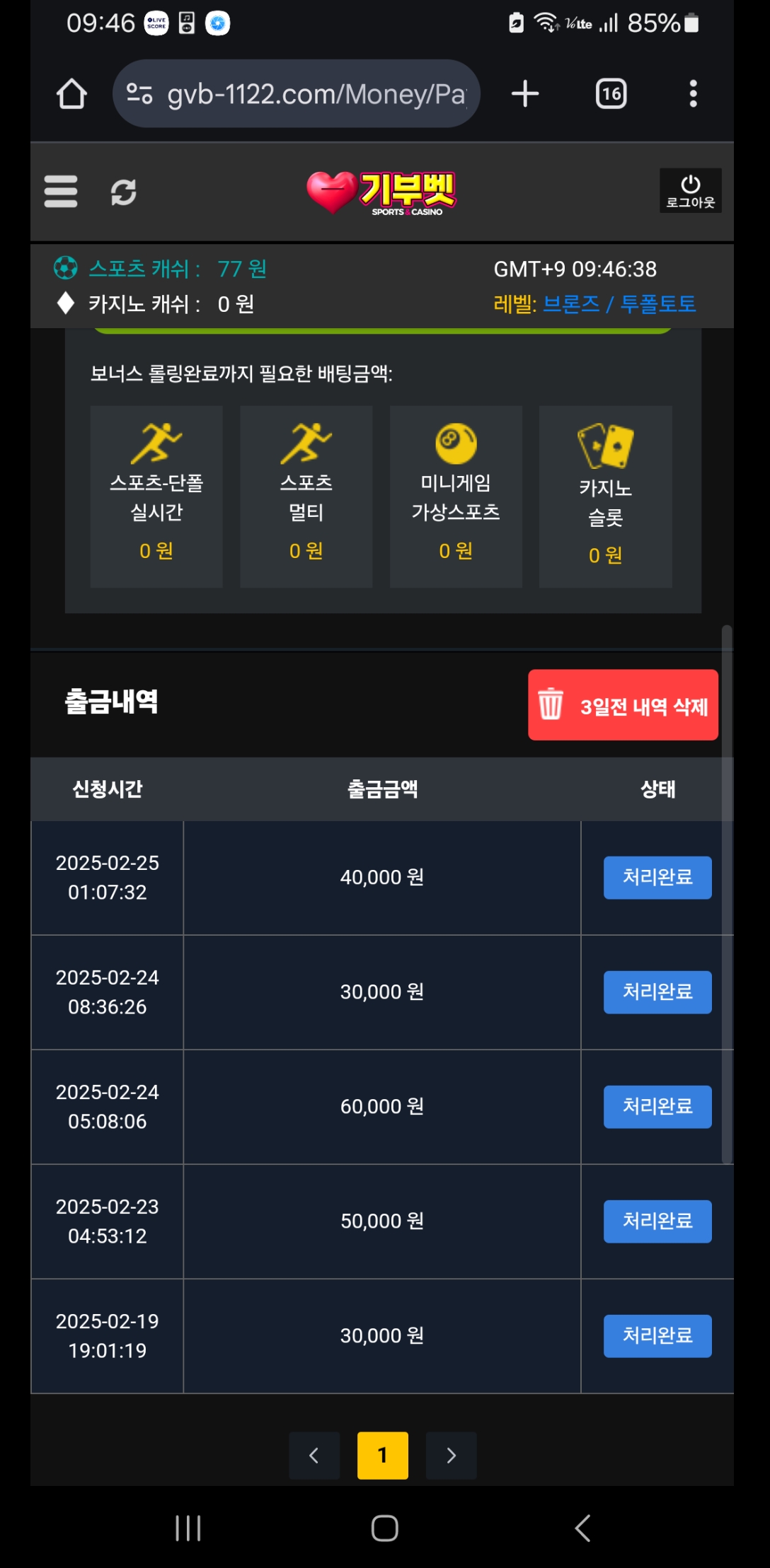770x1568 pixels.
Task: Open a new browser tab
Action: click(x=525, y=94)
